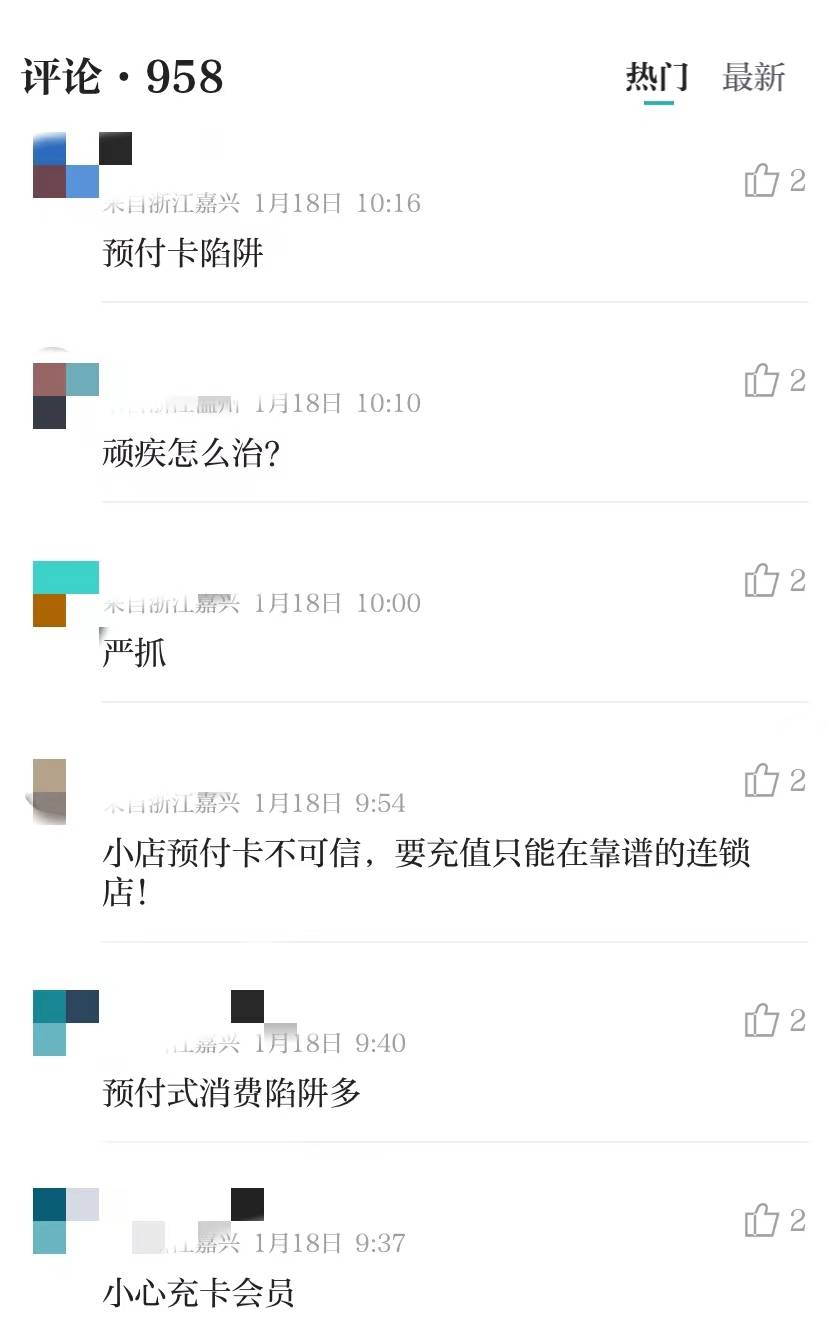Switch to the 最新 comments tab
828x1341 pixels.
753,77
